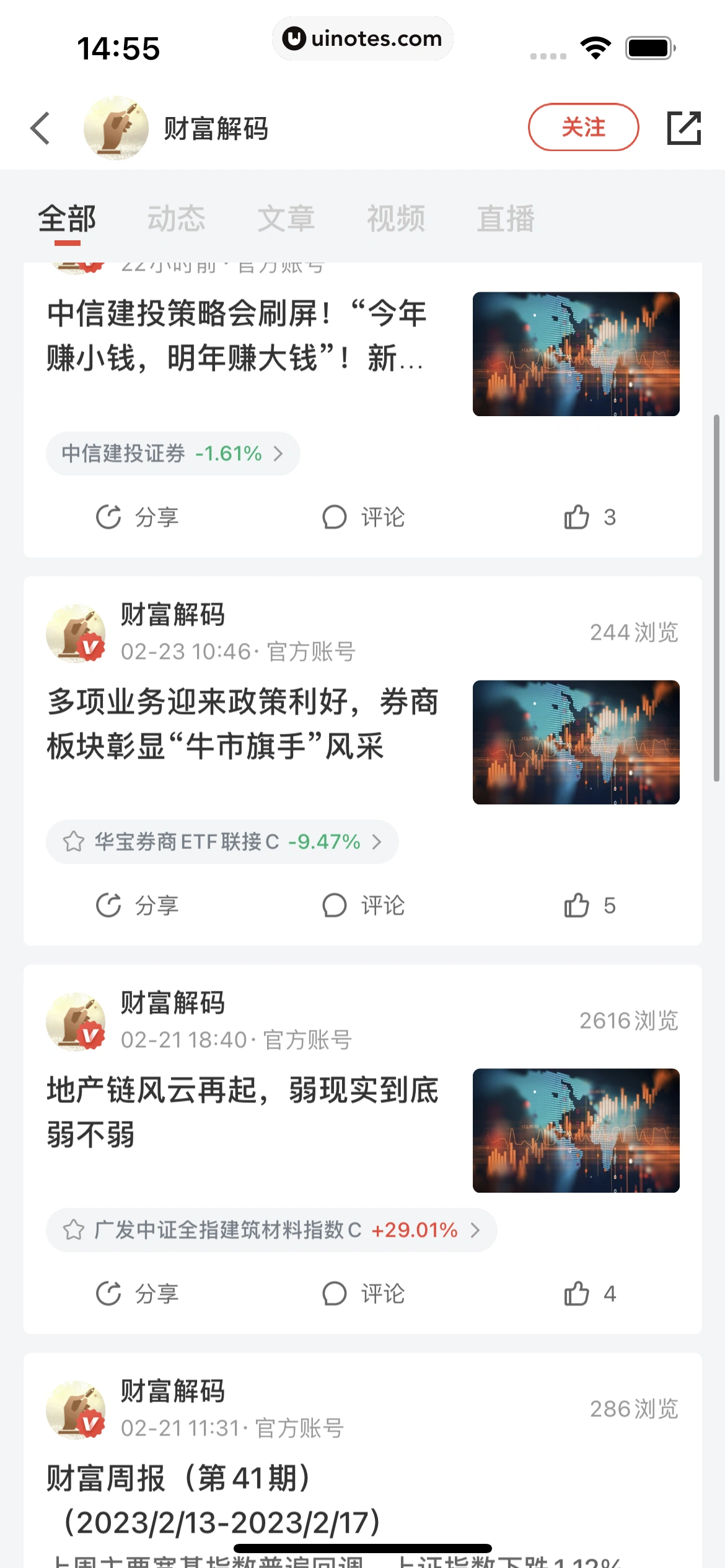Comment on the 多项业务迎来政策利好 post
The image size is (725, 1568).
click(363, 905)
